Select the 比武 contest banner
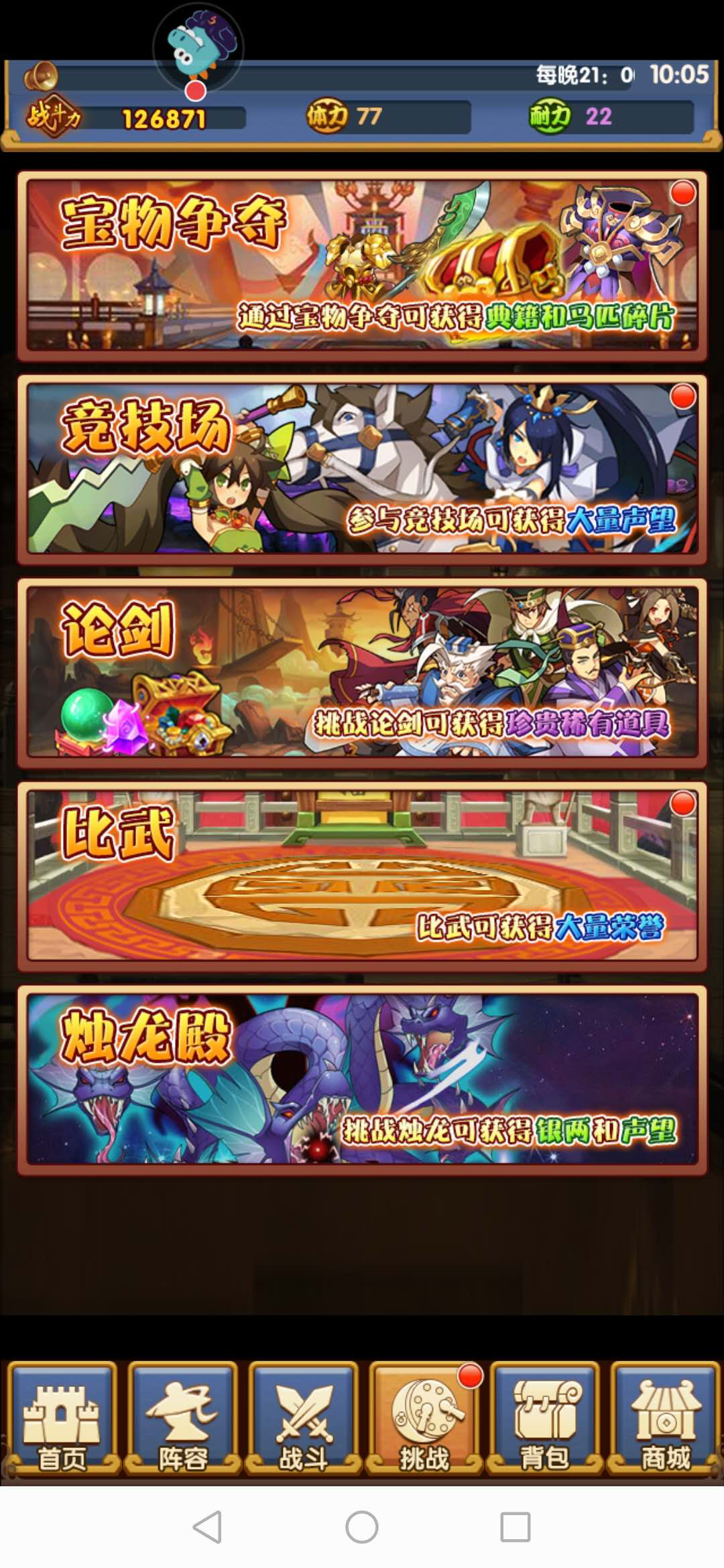The width and height of the screenshot is (724, 1568). (x=362, y=876)
